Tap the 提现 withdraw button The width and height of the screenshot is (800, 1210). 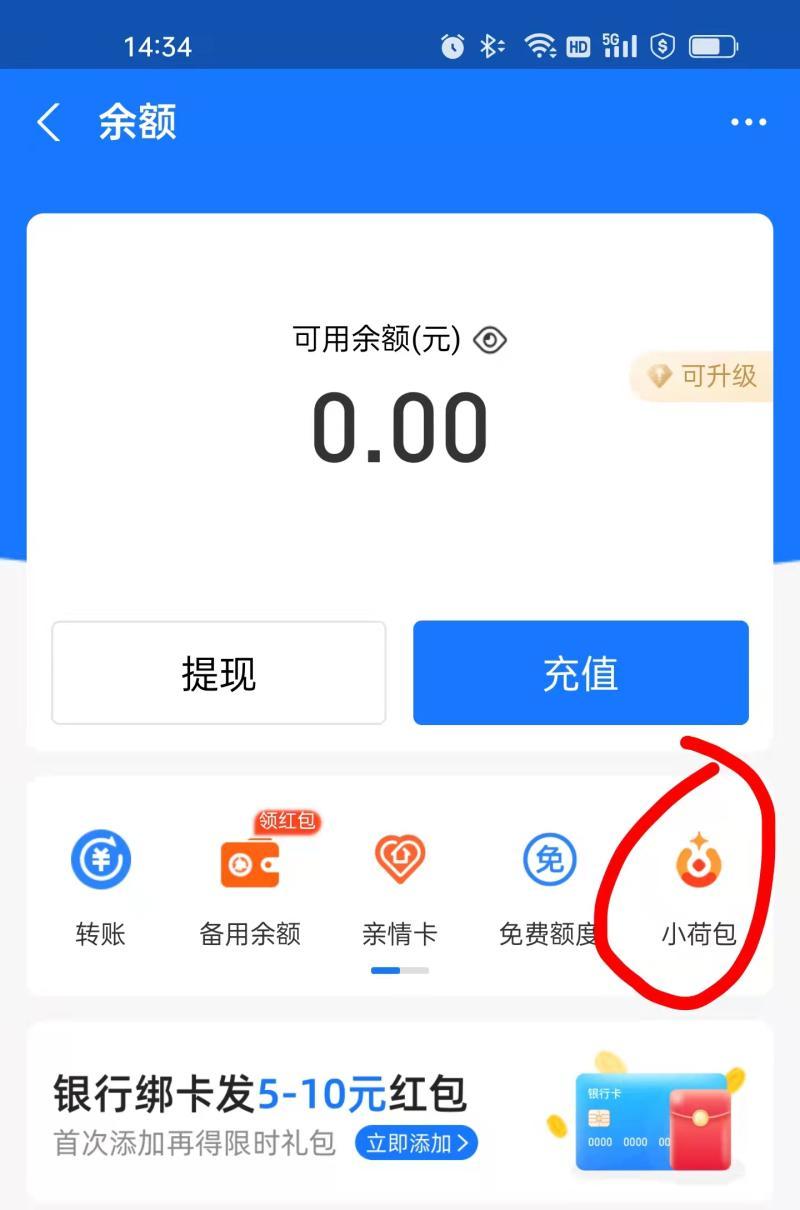(219, 673)
